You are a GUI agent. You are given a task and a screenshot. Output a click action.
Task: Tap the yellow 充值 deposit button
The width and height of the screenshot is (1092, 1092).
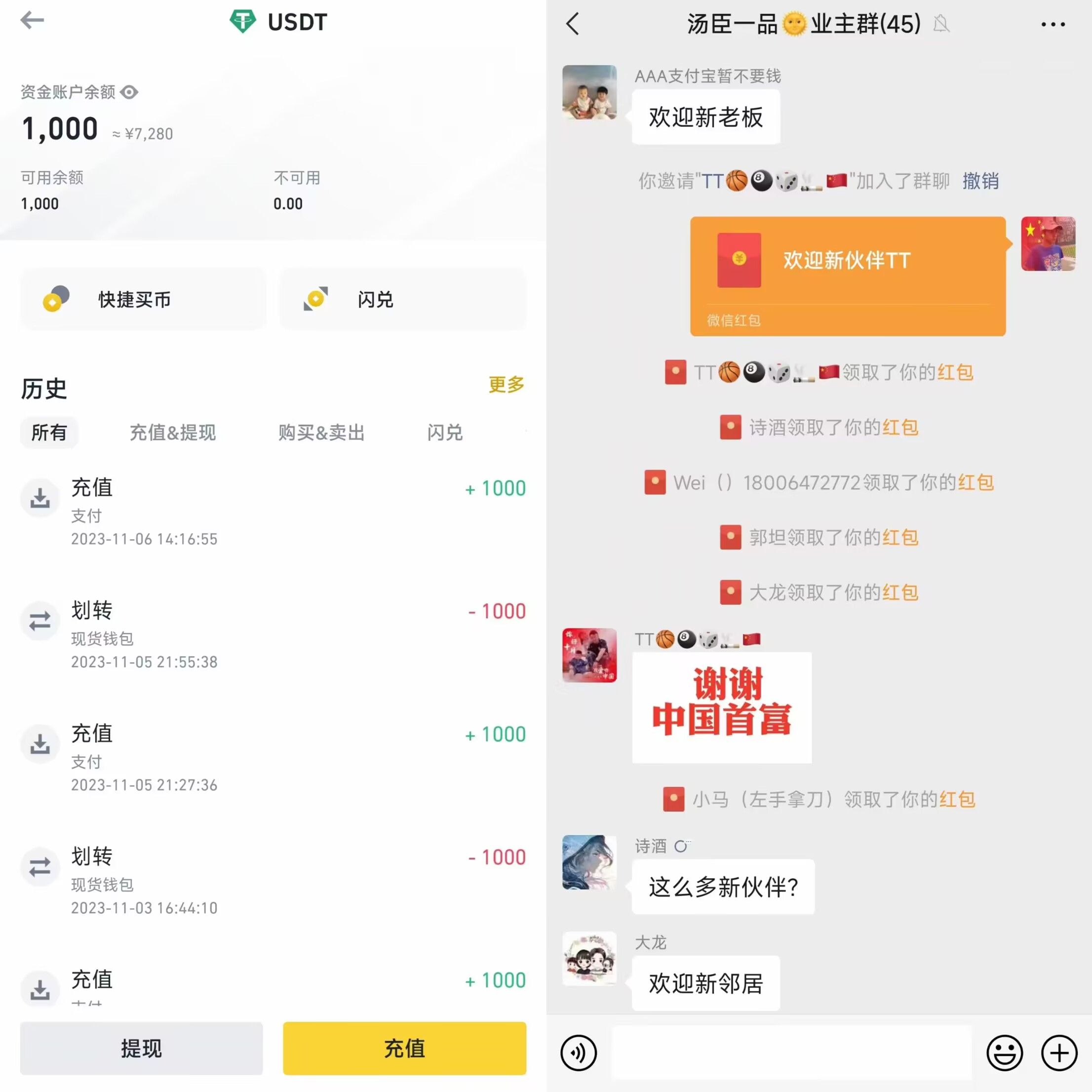[x=404, y=1049]
